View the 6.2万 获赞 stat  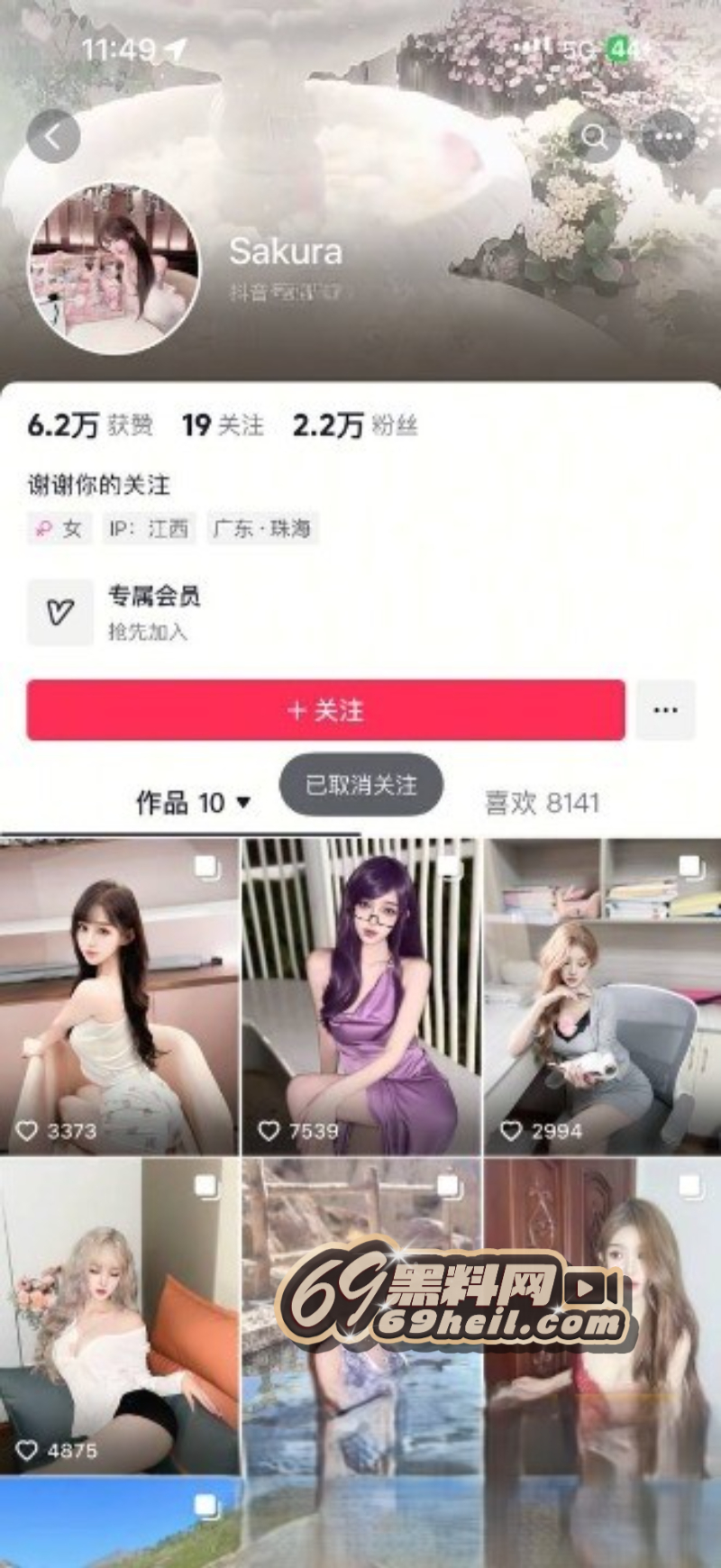click(x=89, y=424)
